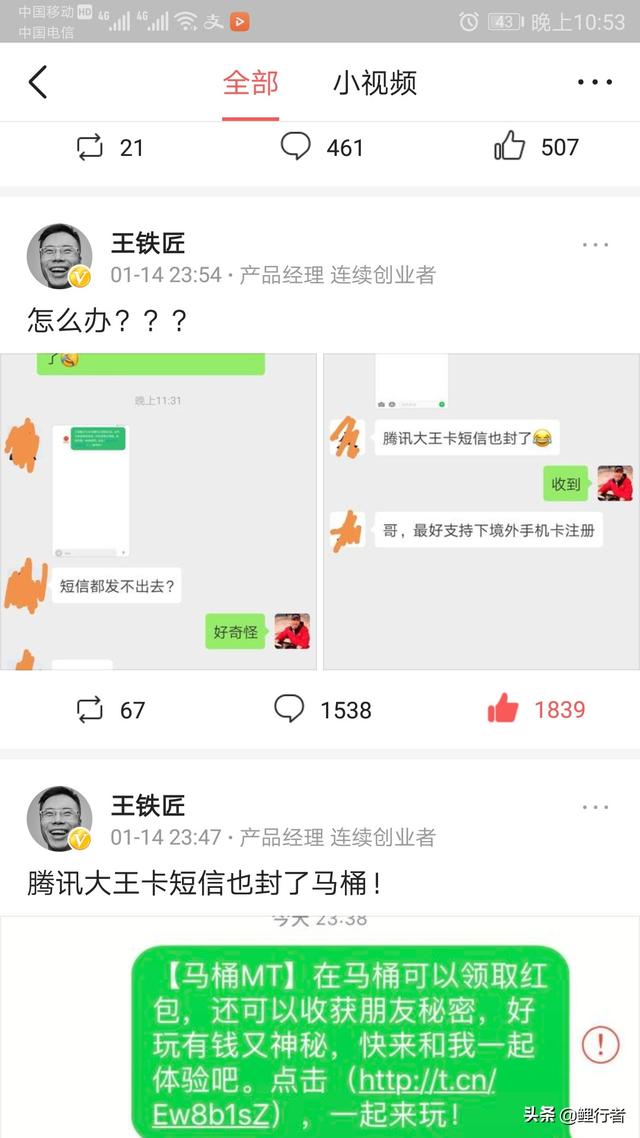Go back with the top-left arrow

click(x=38, y=82)
